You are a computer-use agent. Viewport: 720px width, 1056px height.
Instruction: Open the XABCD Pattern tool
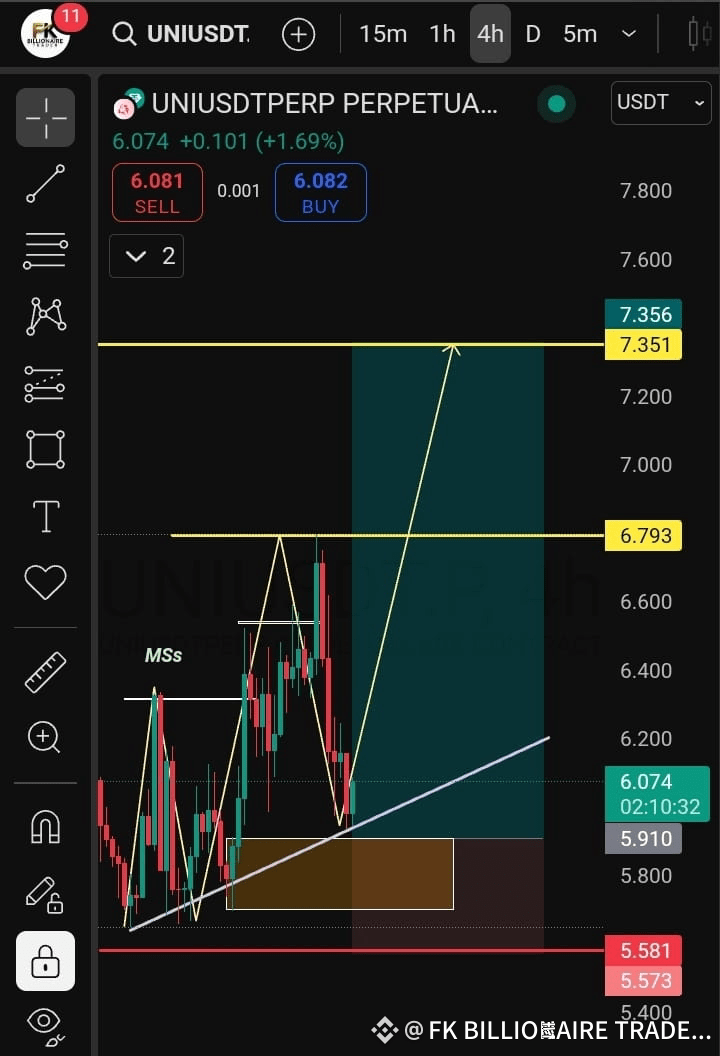(x=45, y=316)
